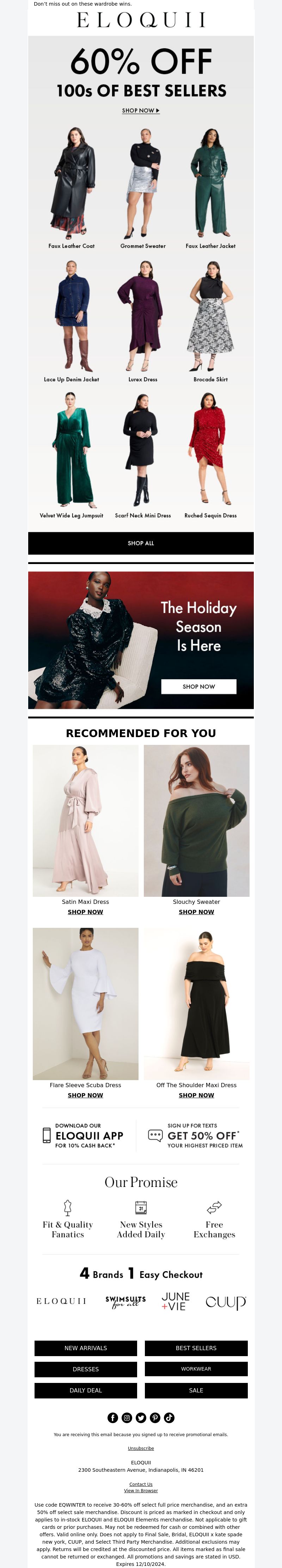Open the New Arrivals category
Screen dimensions: 282x1568
pyautogui.click(x=85, y=1348)
